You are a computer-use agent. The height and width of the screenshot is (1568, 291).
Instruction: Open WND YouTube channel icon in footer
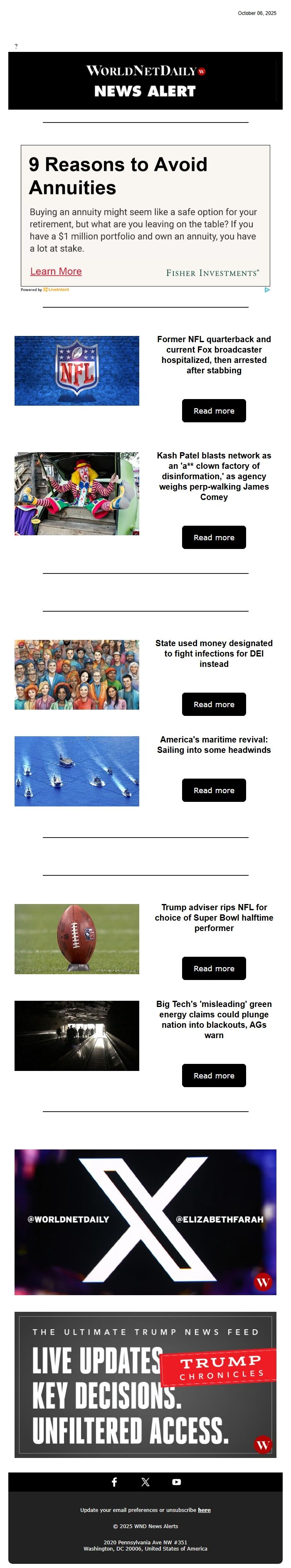tap(177, 1482)
